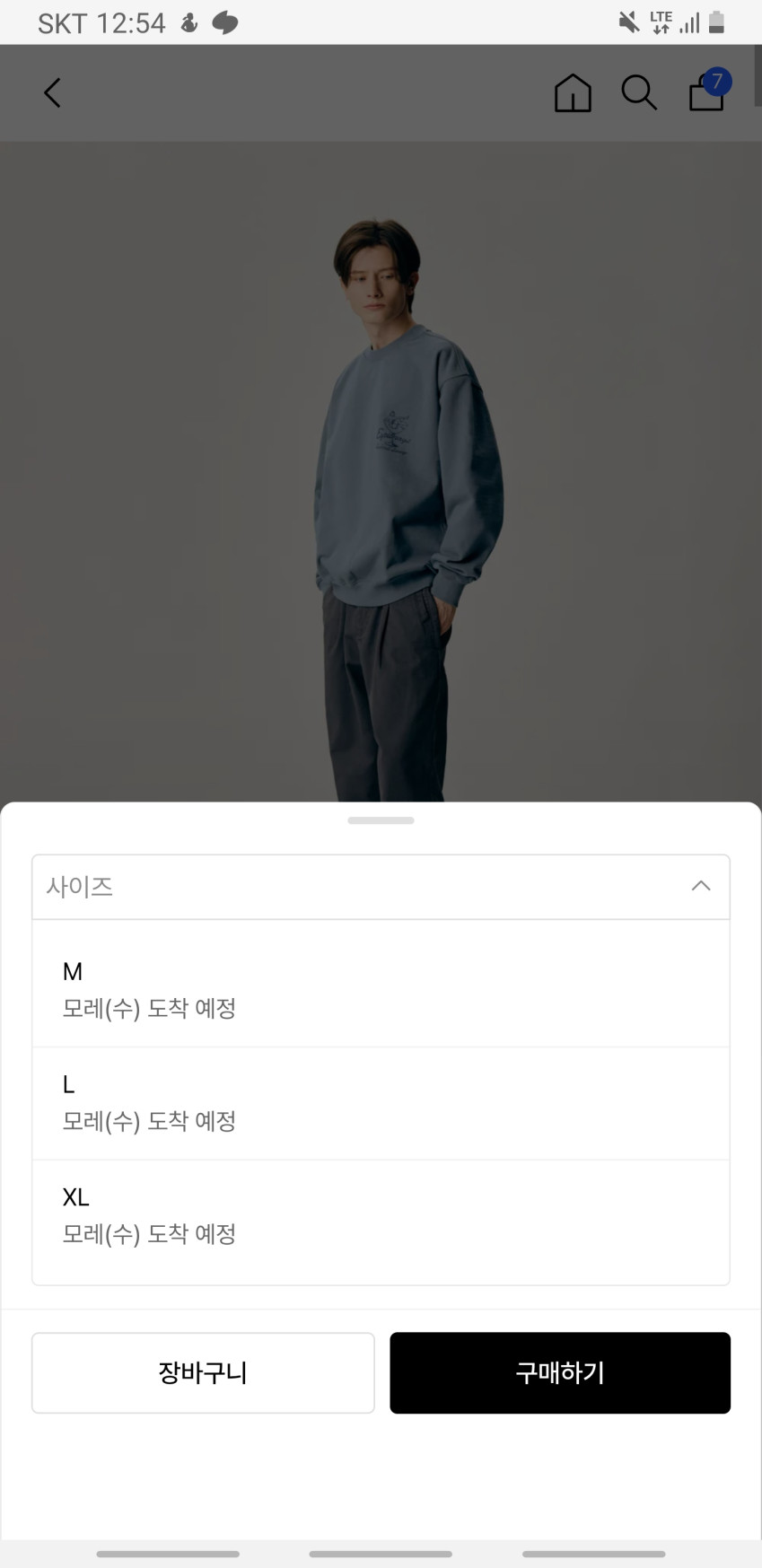This screenshot has height=1568, width=762.
Task: Go back using the top-left arrow
Action: pos(53,92)
